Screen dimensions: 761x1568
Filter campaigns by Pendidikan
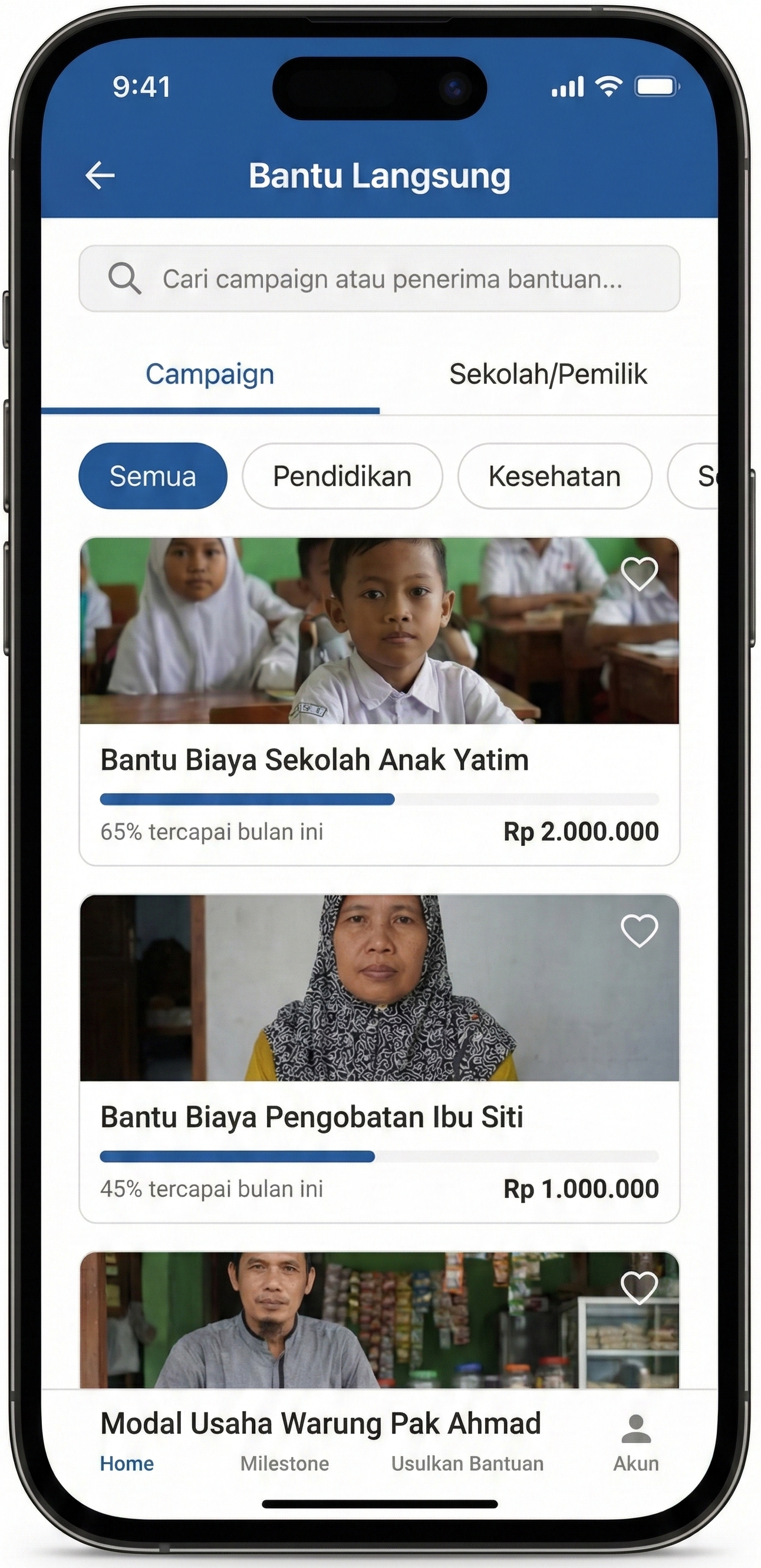(342, 476)
